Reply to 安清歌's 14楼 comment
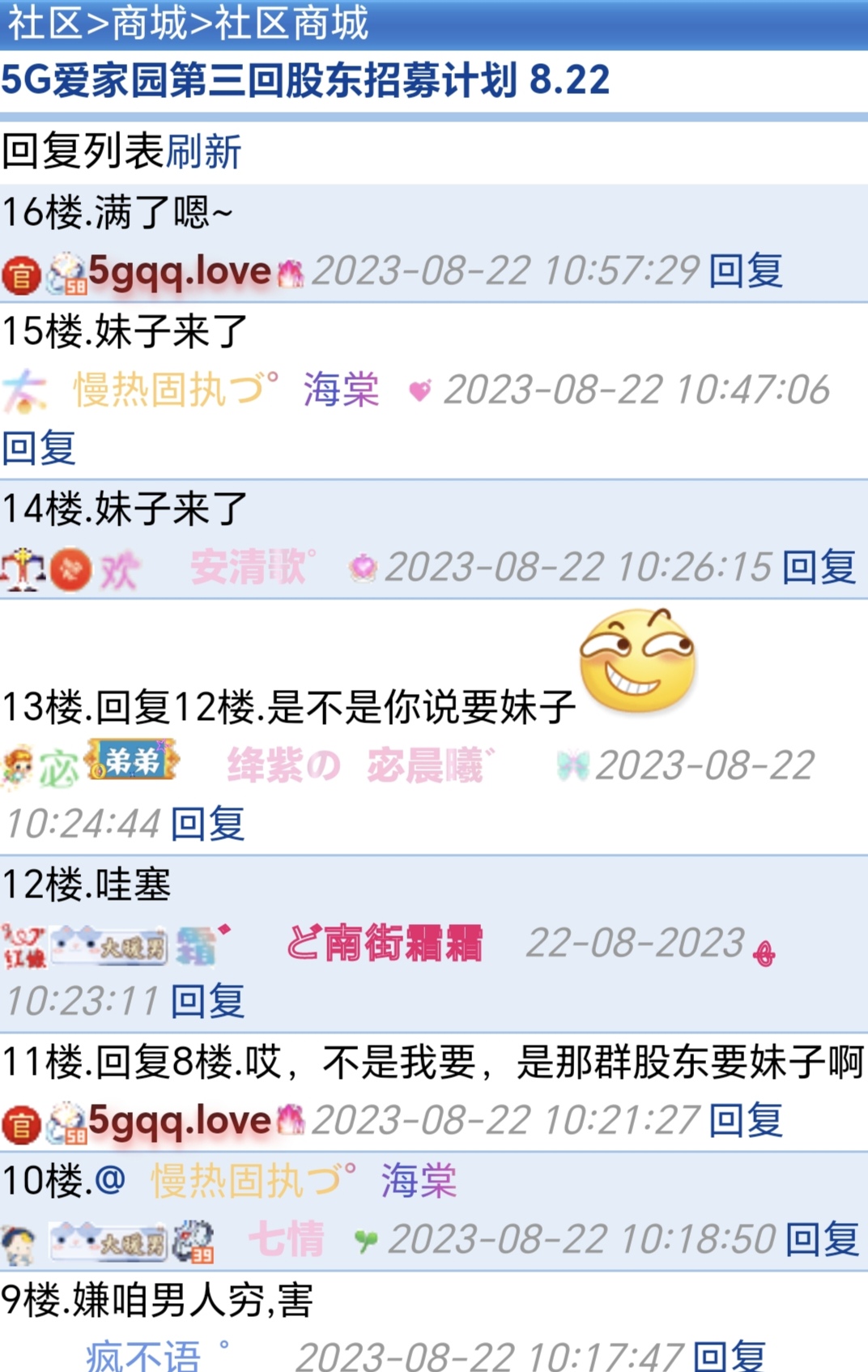Viewport: 868px width, 1372px height. (x=819, y=567)
